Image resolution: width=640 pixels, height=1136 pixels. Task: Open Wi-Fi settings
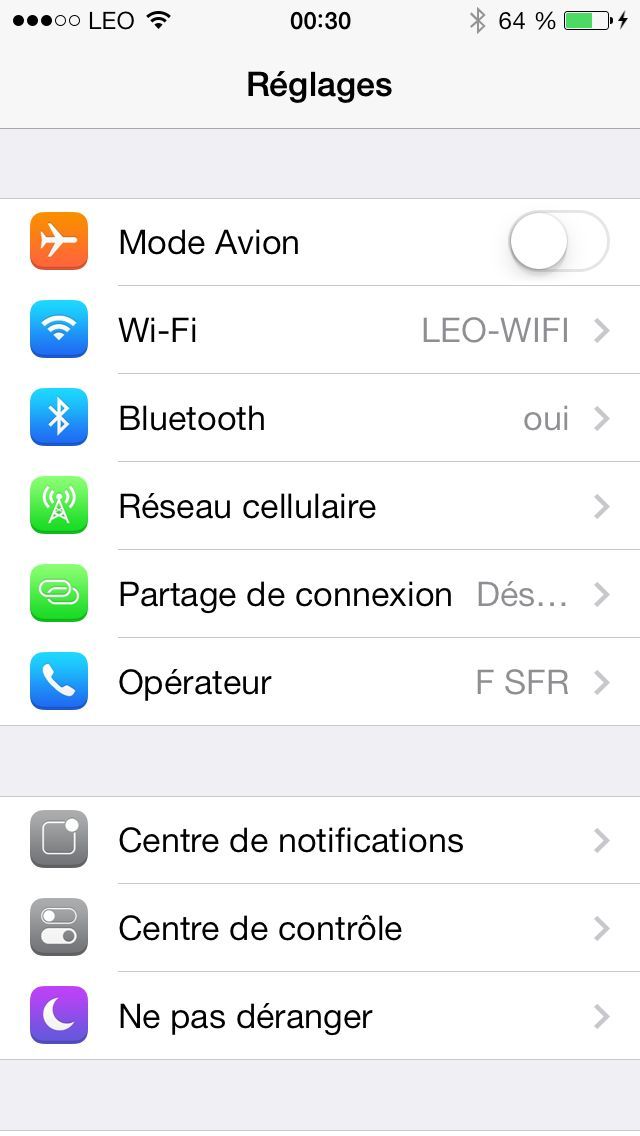pyautogui.click(x=320, y=330)
